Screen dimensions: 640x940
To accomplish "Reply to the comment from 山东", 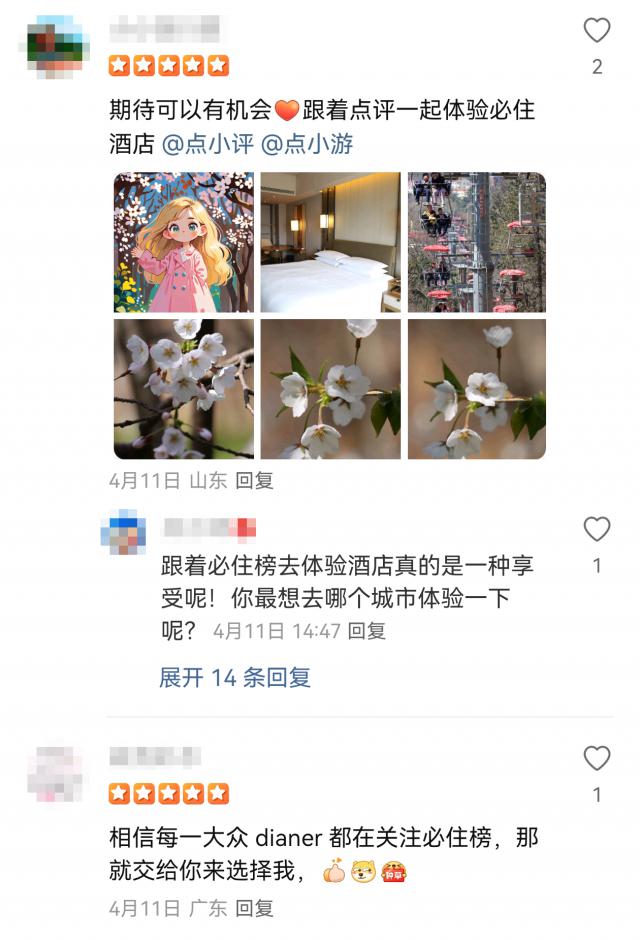I will point(254,481).
